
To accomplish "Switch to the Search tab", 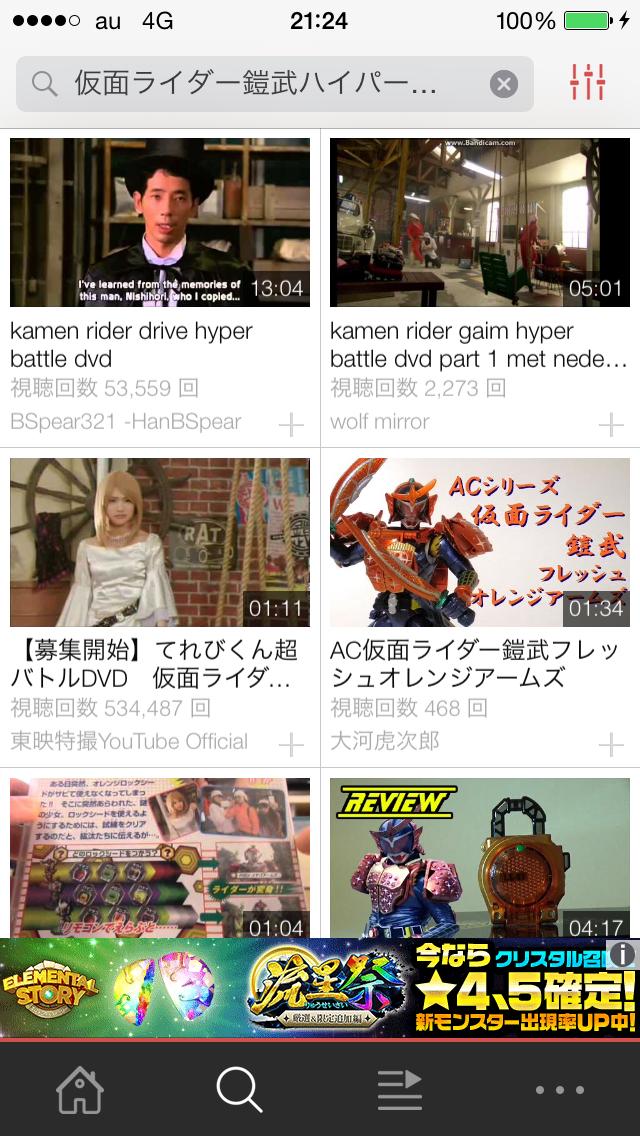I will click(x=240, y=1089).
